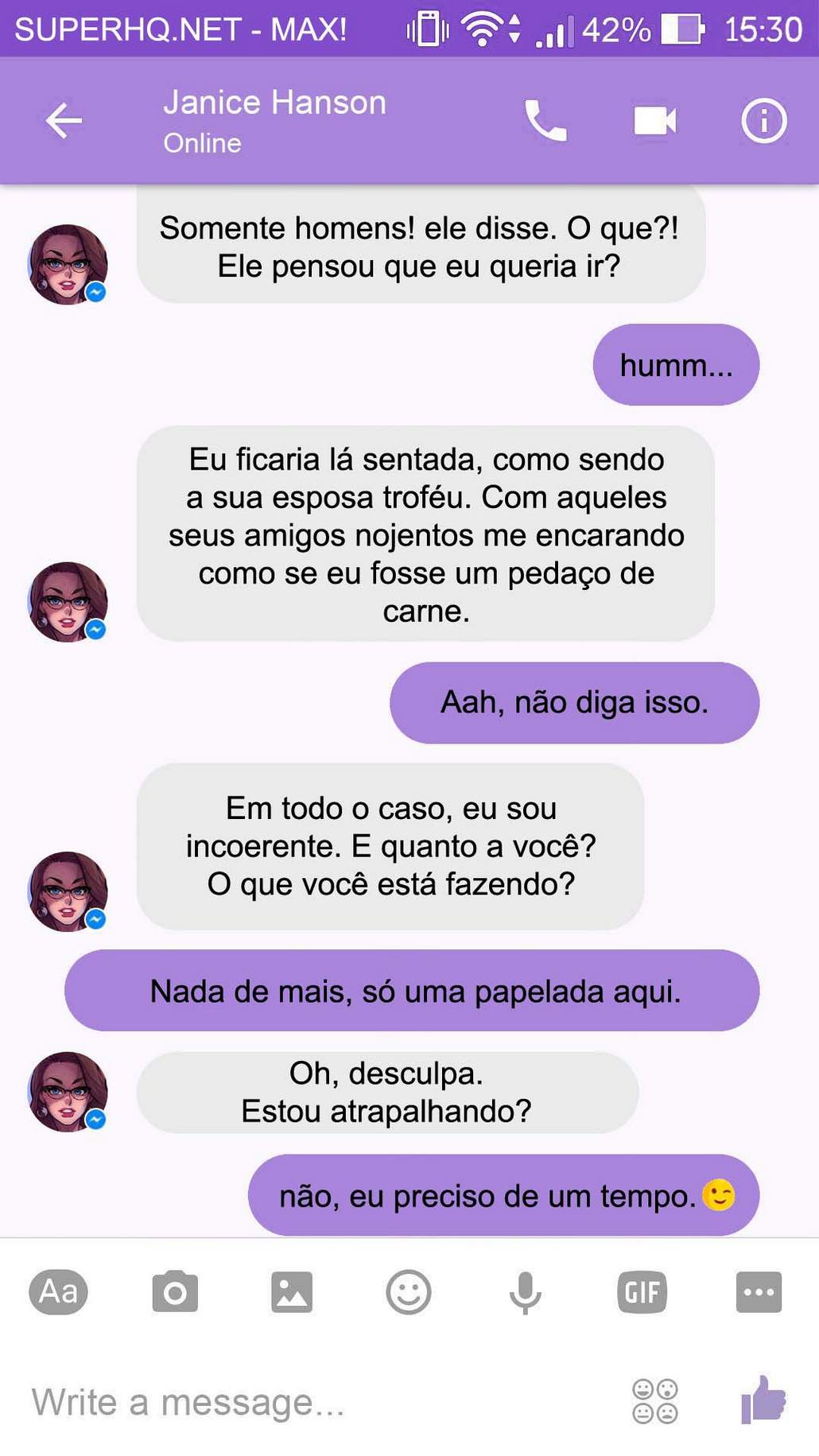Open conversation info details
Screen dimensions: 819x1456
pos(763,121)
